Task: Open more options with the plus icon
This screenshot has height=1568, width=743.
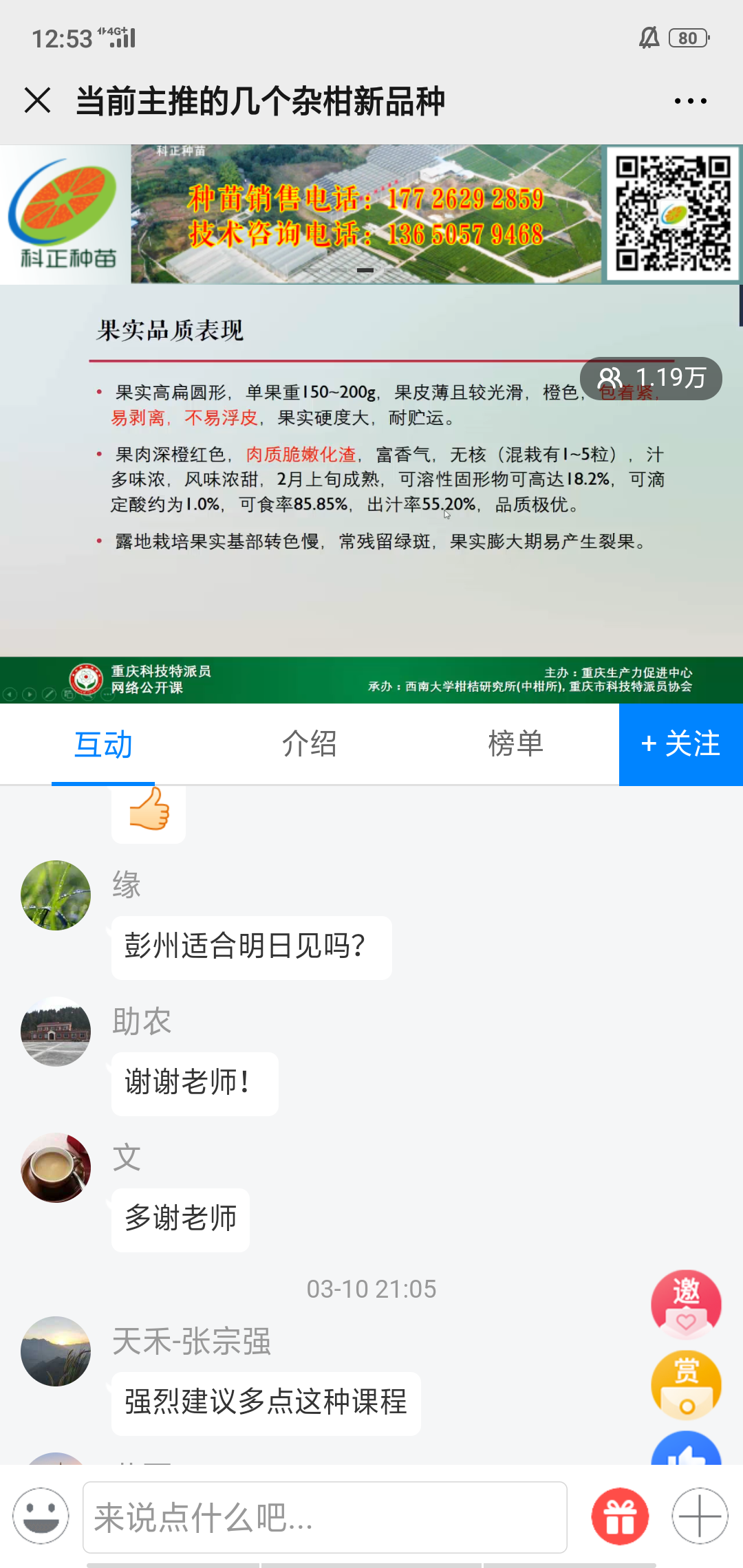Action: [x=700, y=1516]
